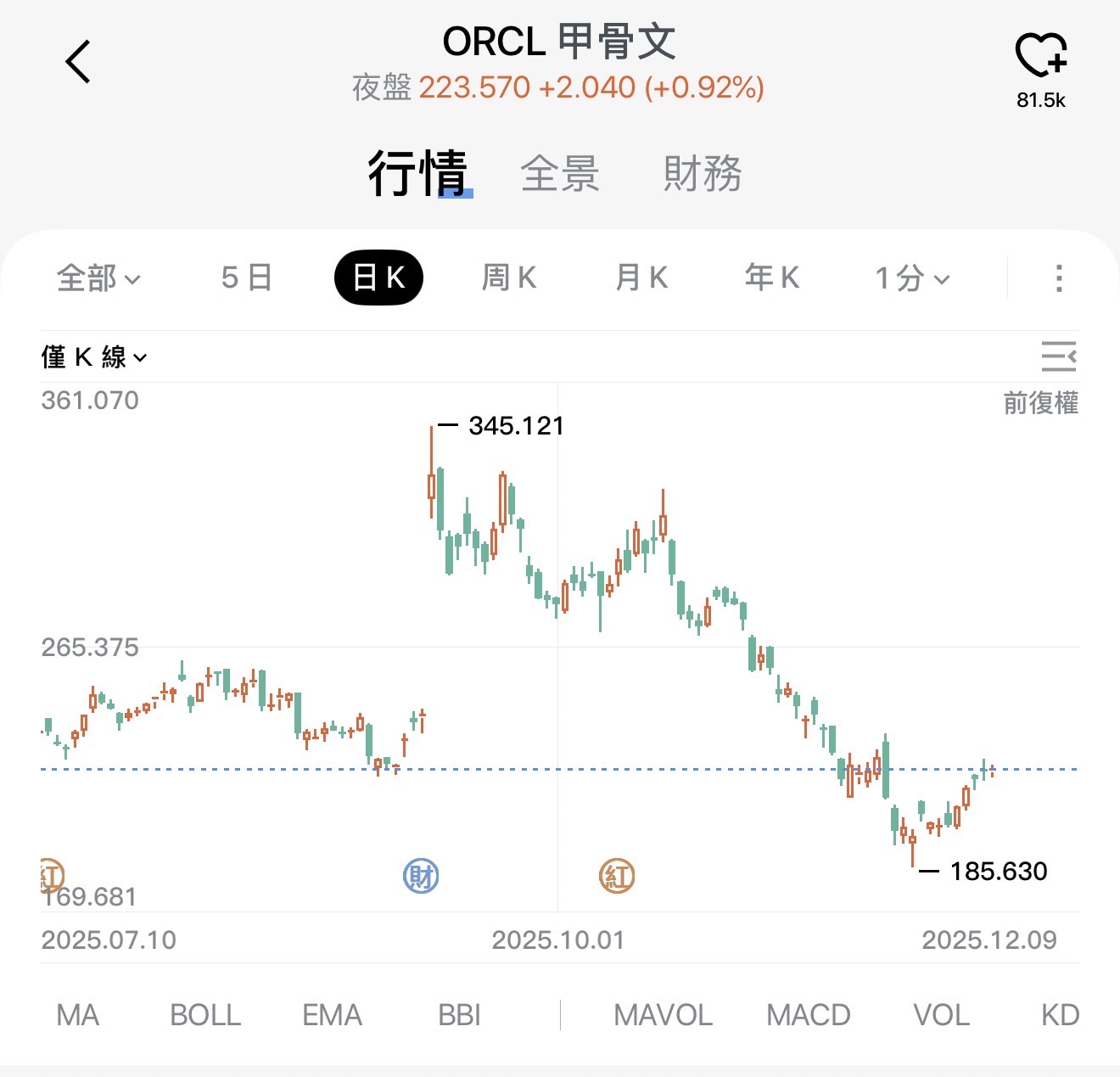The width and height of the screenshot is (1120, 1077).
Task: Expand the 僅K線 dropdown
Action: [94, 357]
